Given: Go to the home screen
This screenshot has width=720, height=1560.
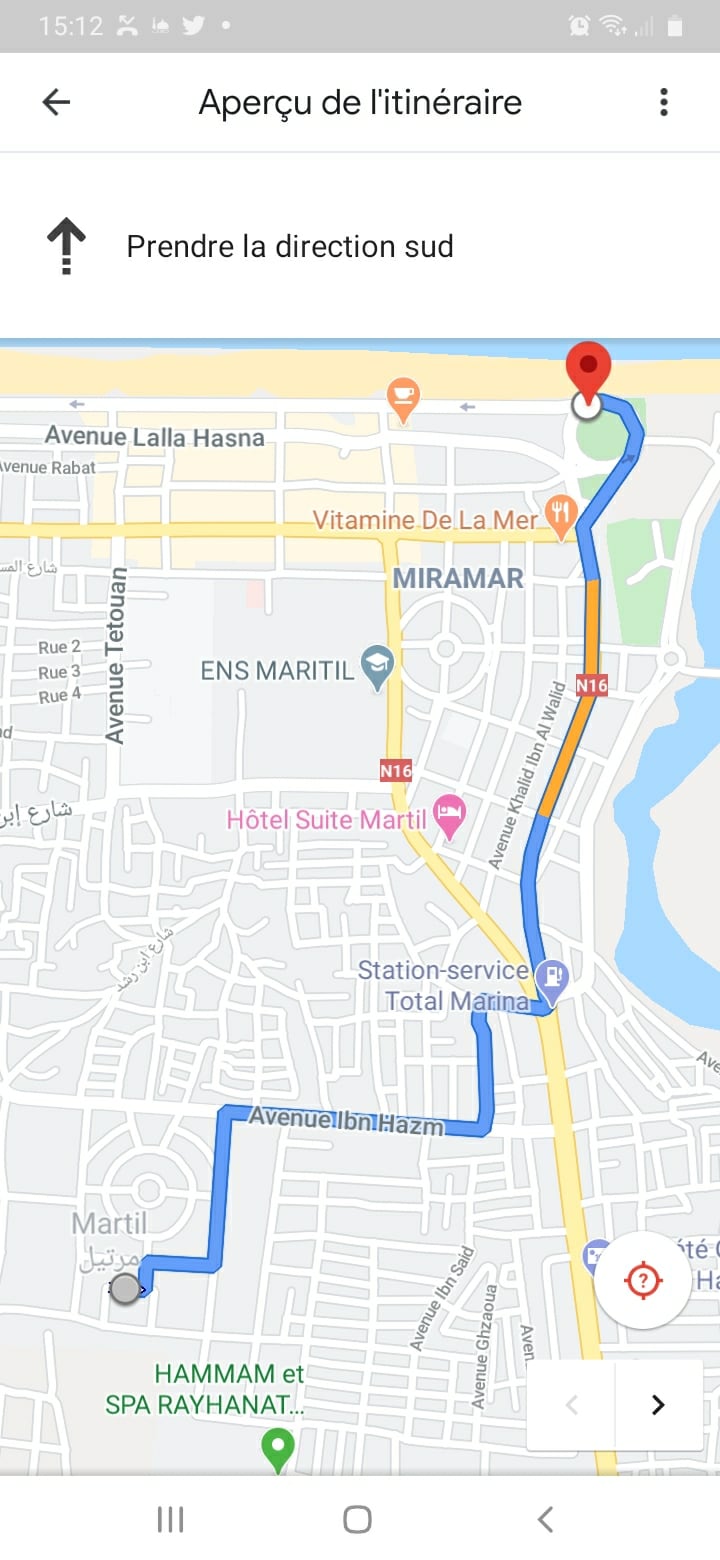Looking at the screenshot, I should click(357, 1520).
